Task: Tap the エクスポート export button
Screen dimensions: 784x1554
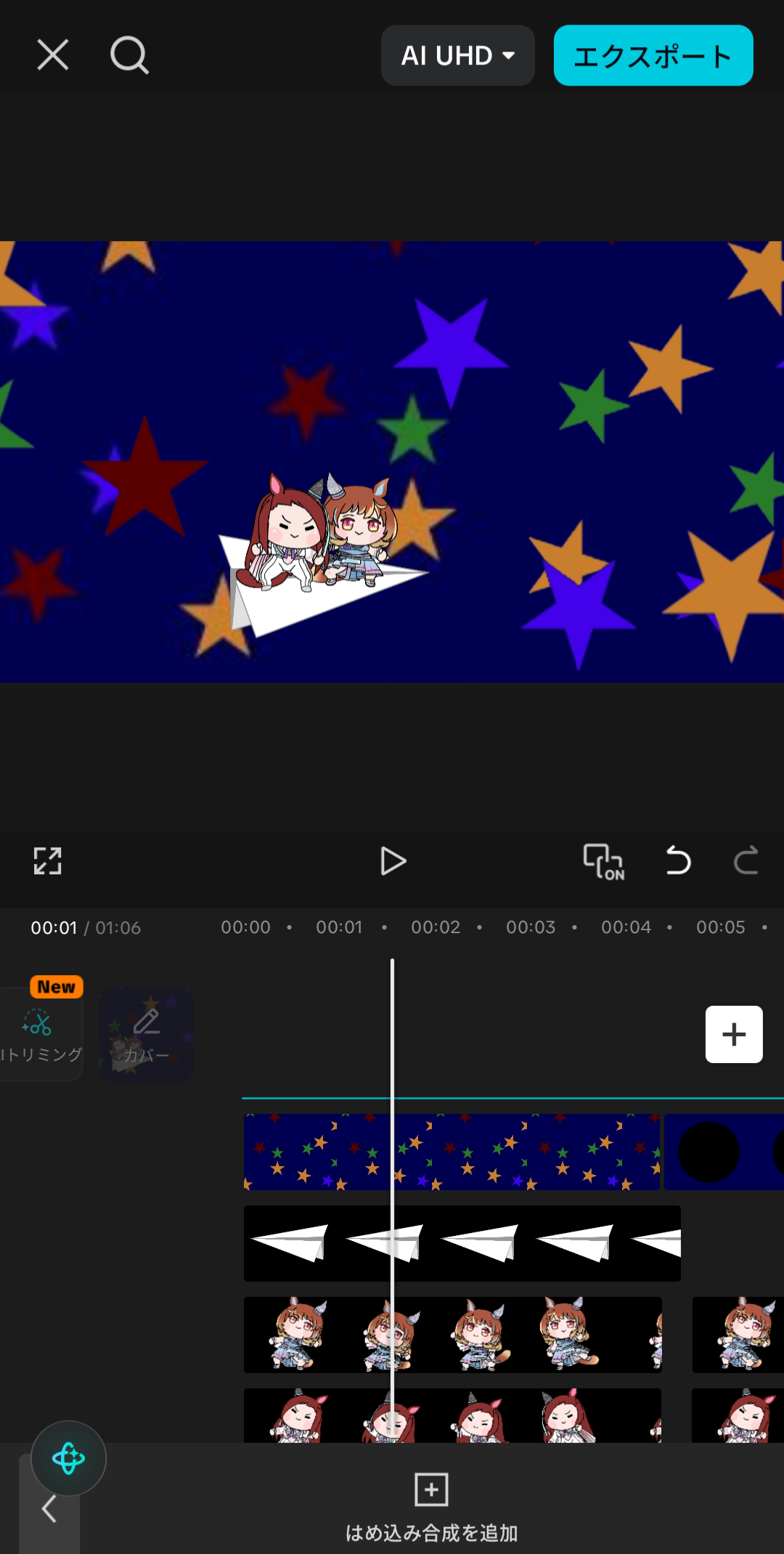Action: (653, 56)
